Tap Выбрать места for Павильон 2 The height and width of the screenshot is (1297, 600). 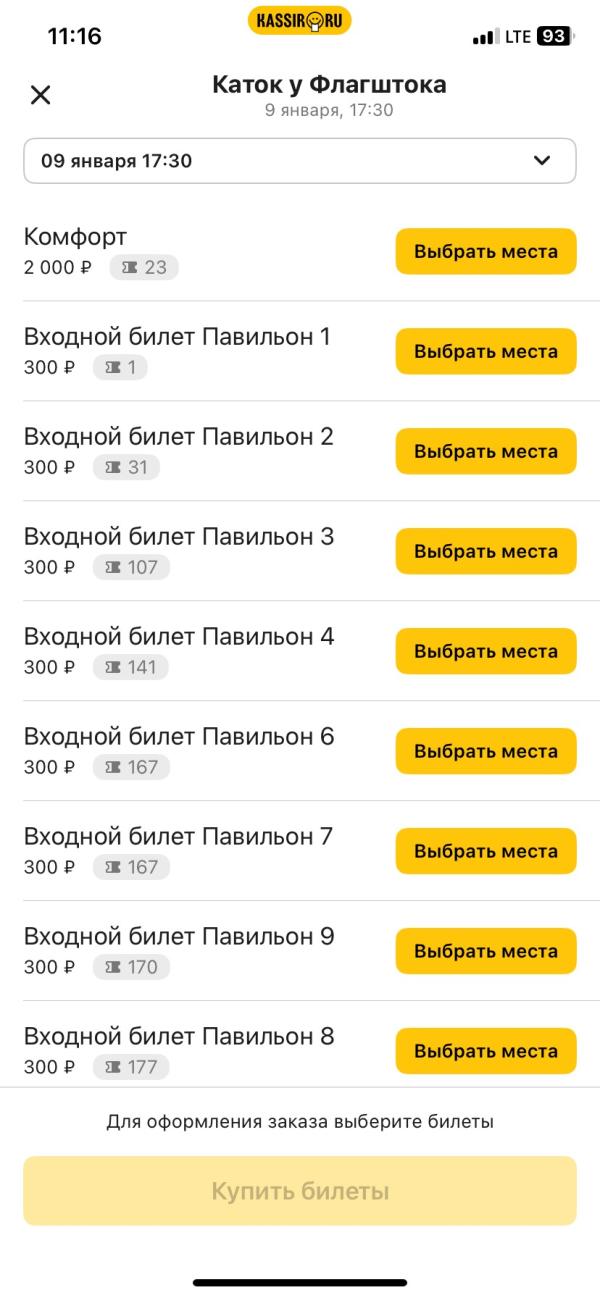pos(486,451)
